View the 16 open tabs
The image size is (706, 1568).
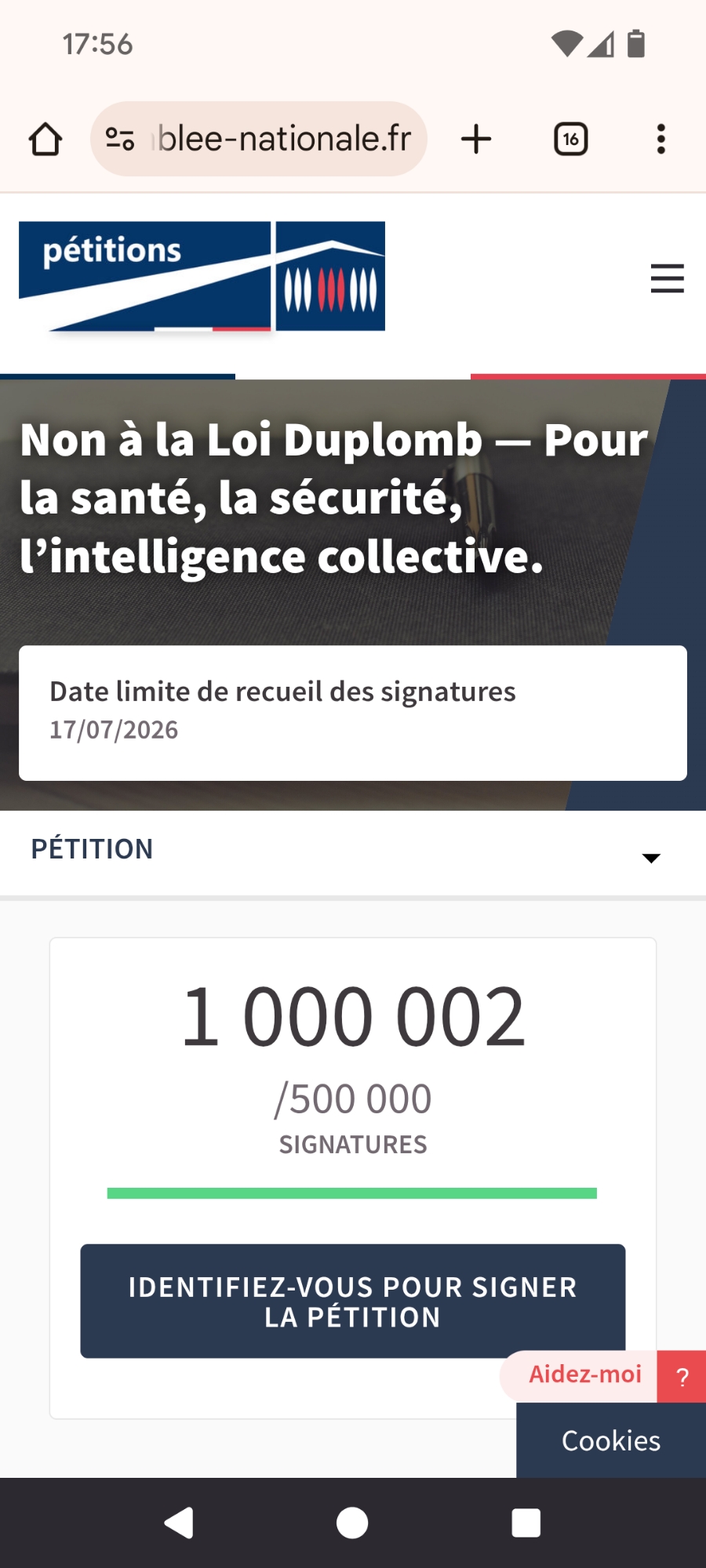click(571, 140)
